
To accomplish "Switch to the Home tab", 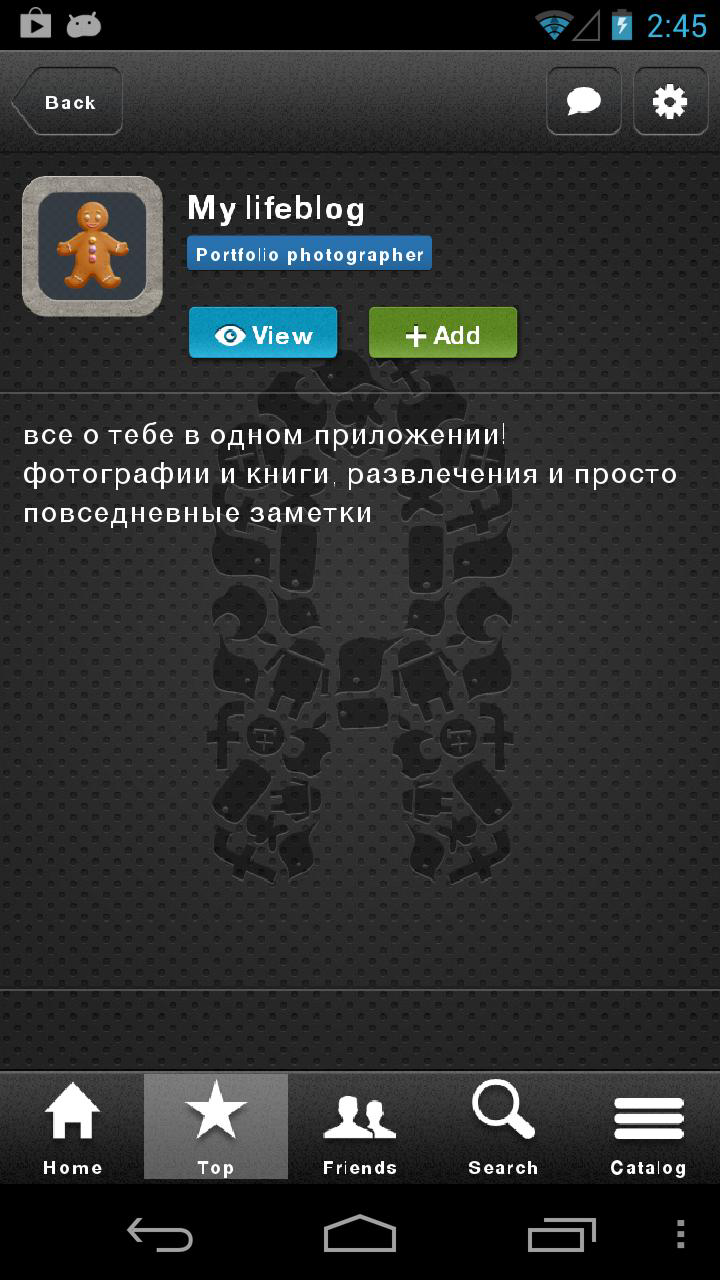I will click(x=72, y=1128).
